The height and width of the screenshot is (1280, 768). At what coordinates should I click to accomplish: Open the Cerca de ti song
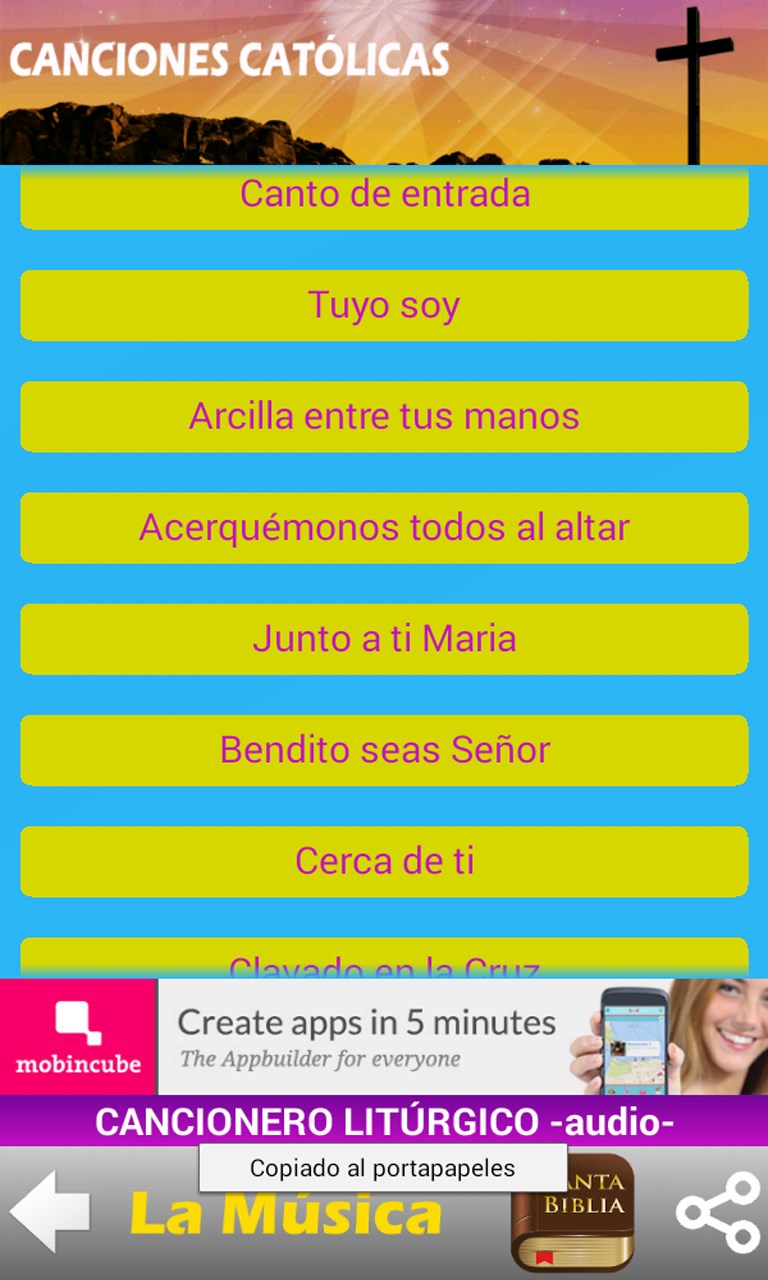pos(384,860)
